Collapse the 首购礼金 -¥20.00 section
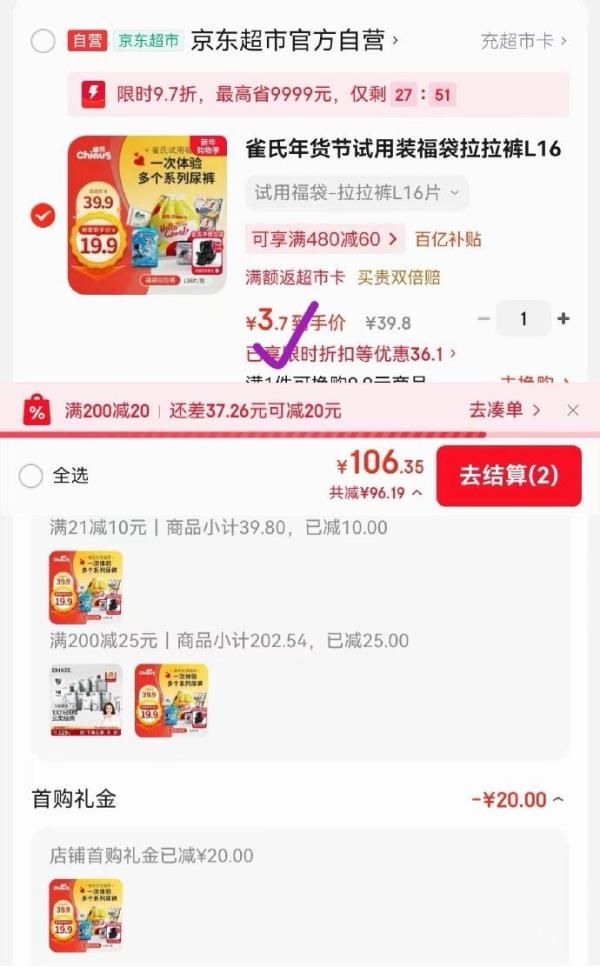The width and height of the screenshot is (600, 967). (x=516, y=799)
